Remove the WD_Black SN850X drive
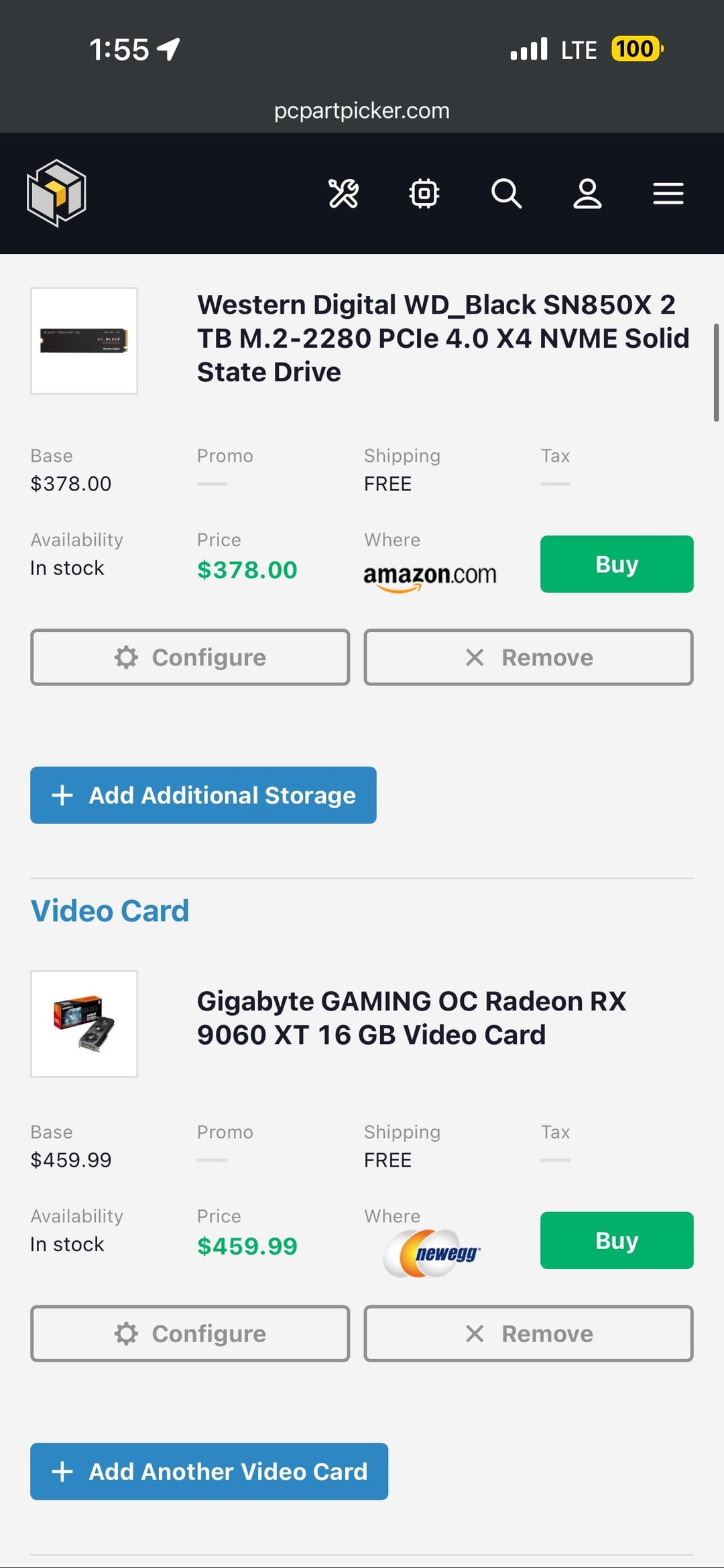The image size is (724, 1568). pos(528,657)
